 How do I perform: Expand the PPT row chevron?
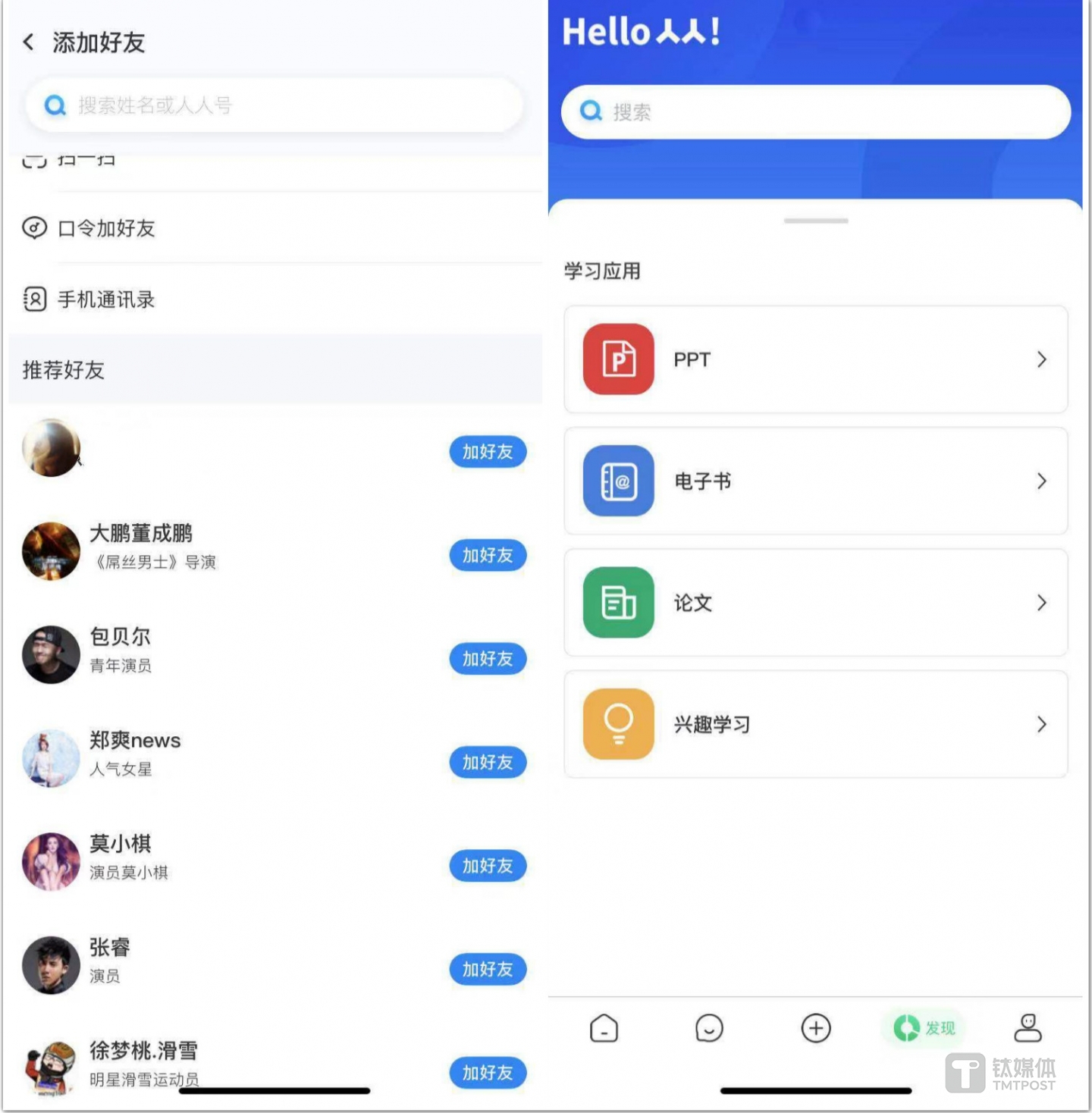(x=1041, y=359)
